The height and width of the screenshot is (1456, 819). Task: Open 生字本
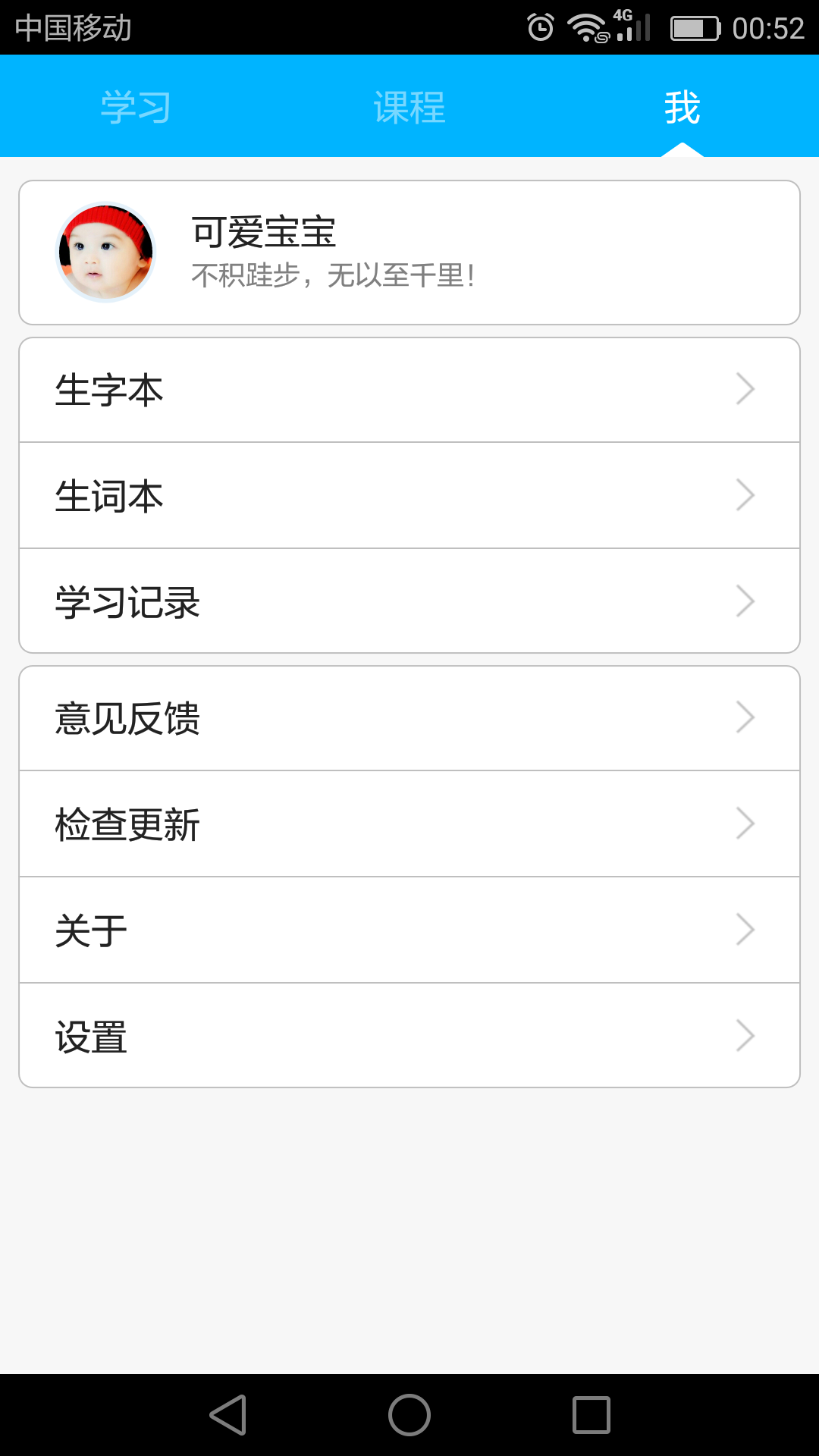(x=409, y=391)
